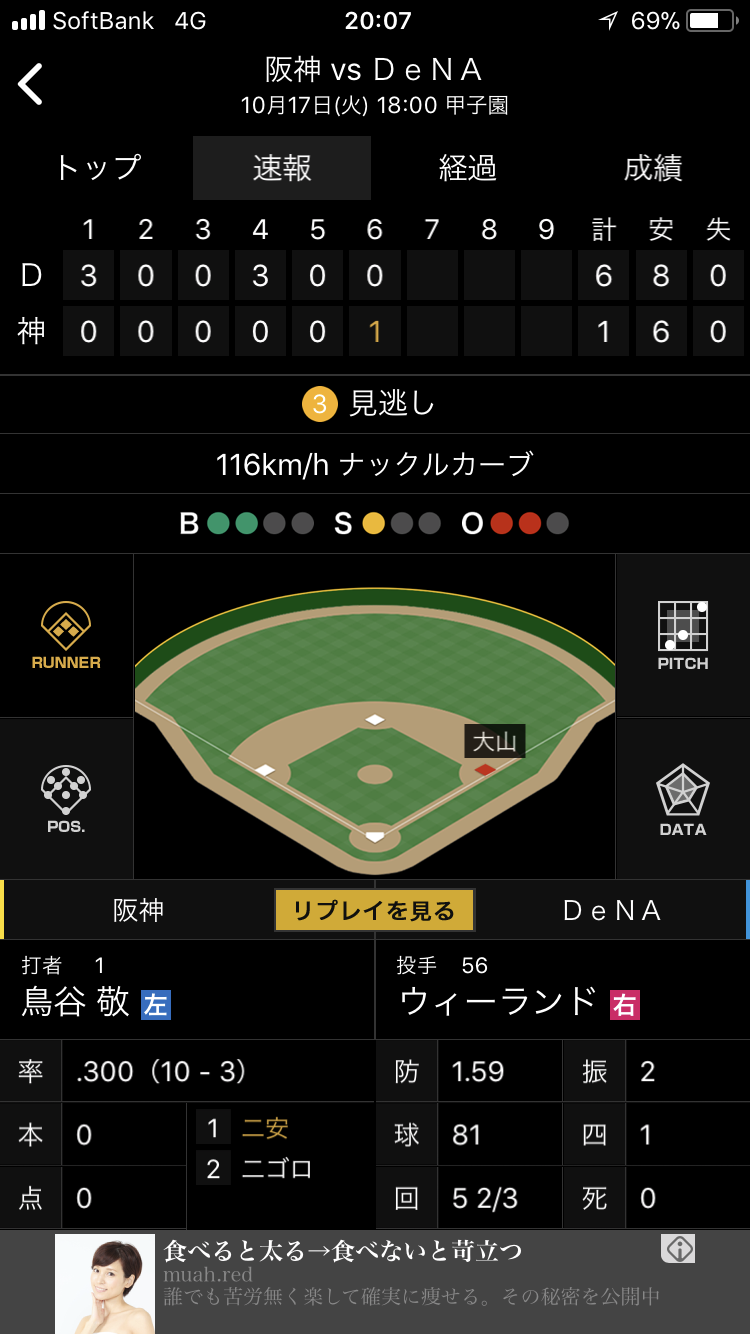Go back using the top-left arrow
Screen dimensions: 750x1334
coord(31,84)
